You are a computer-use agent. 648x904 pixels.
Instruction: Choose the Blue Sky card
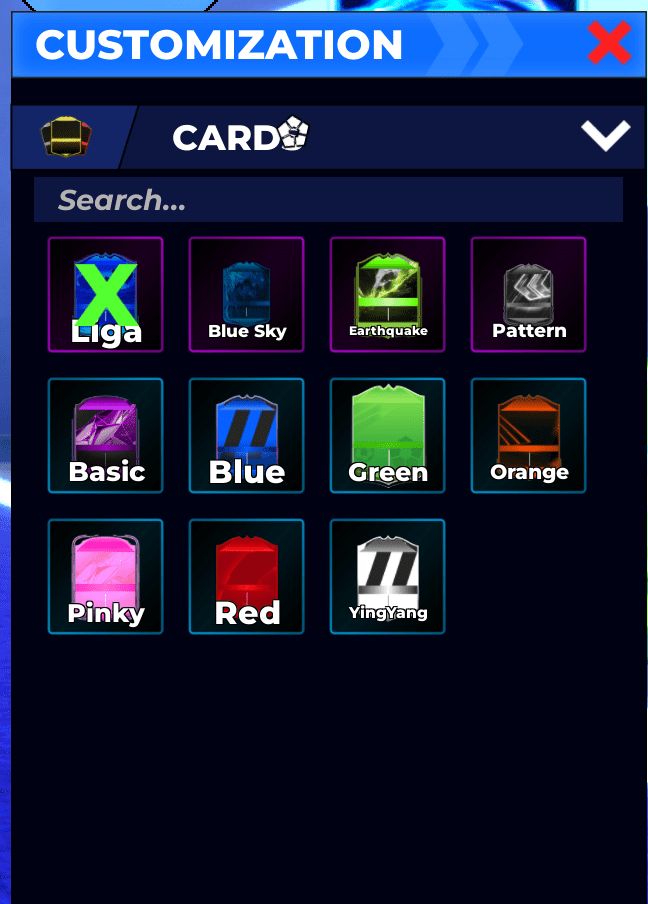(x=247, y=294)
